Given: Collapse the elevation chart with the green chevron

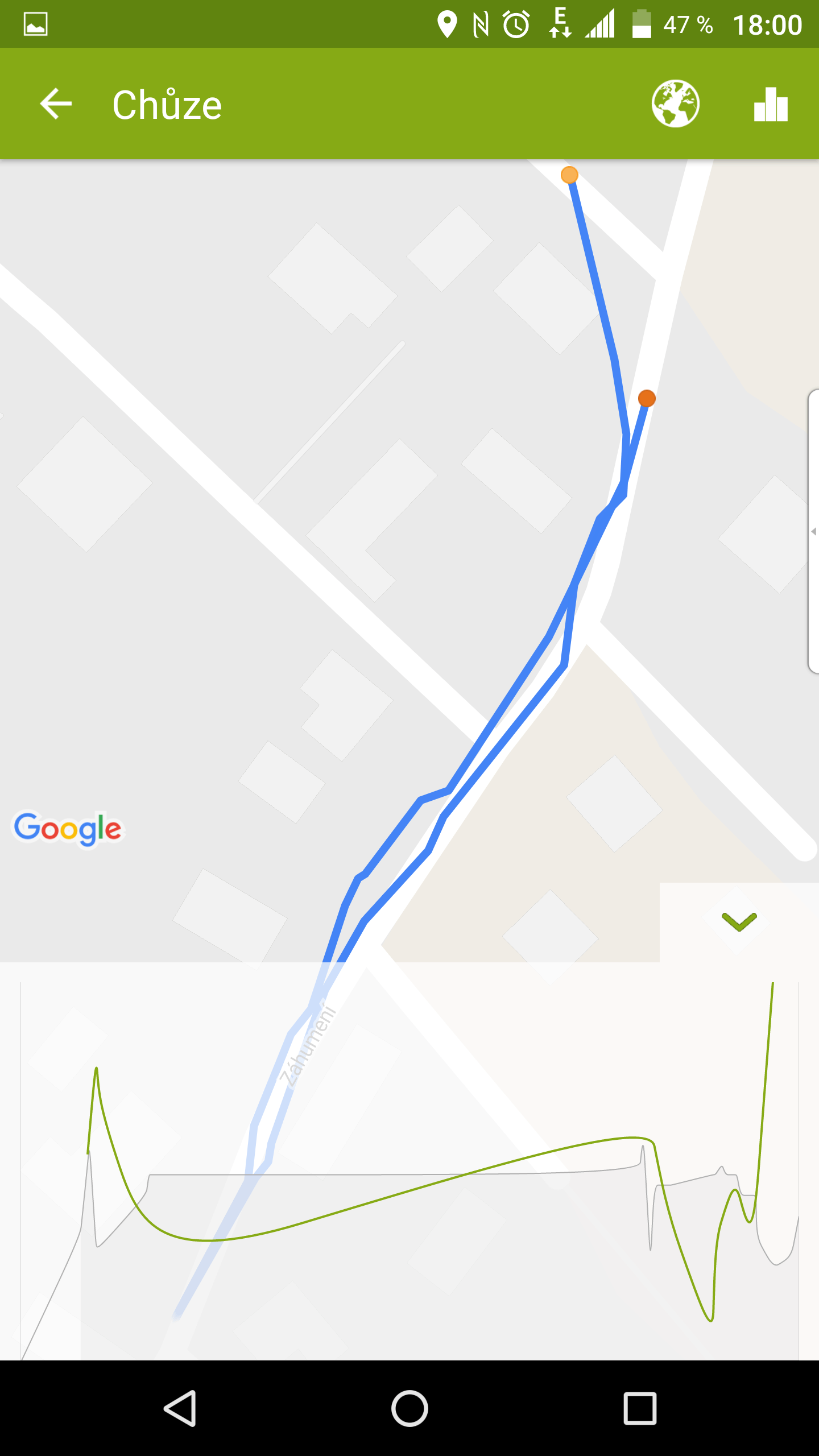Looking at the screenshot, I should point(739,922).
